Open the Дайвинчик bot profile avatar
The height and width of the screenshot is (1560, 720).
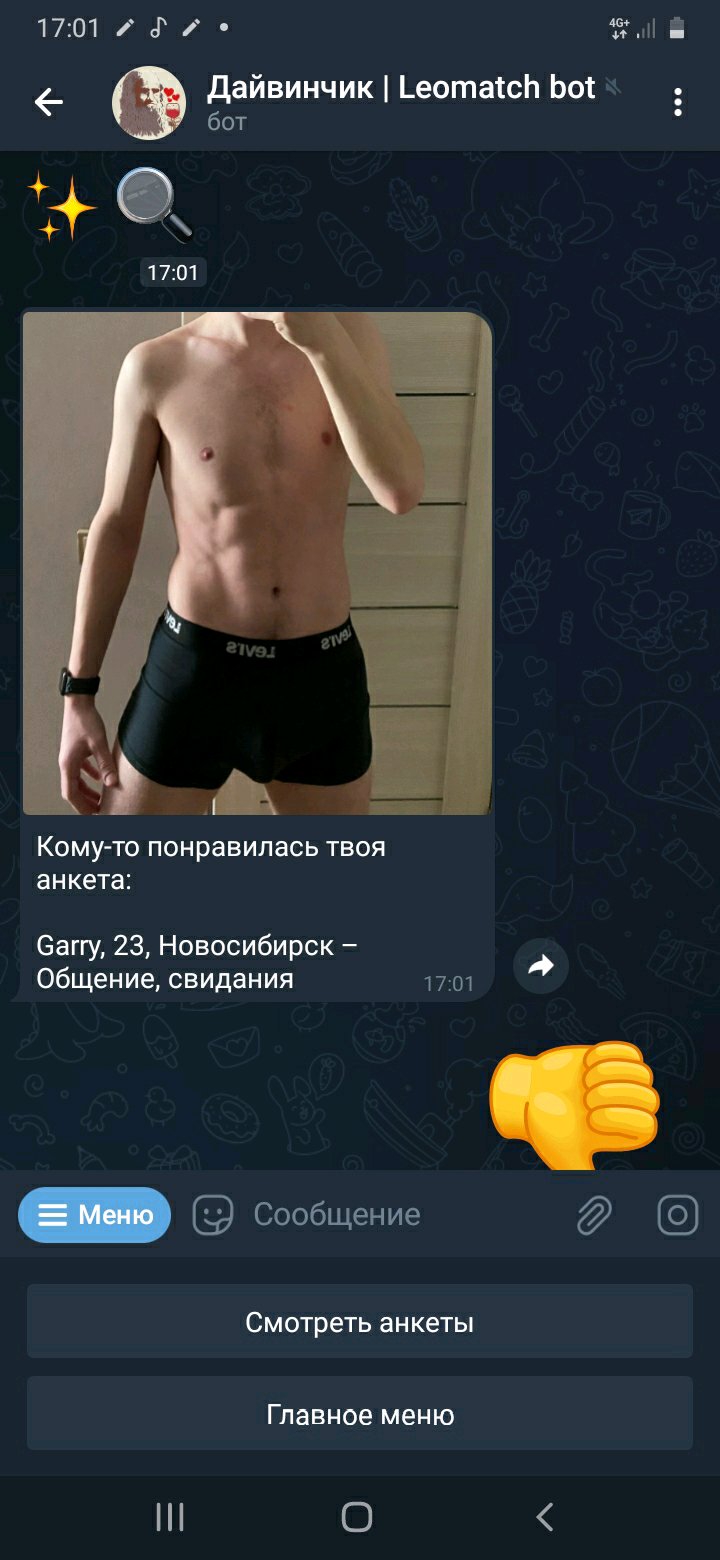point(148,102)
